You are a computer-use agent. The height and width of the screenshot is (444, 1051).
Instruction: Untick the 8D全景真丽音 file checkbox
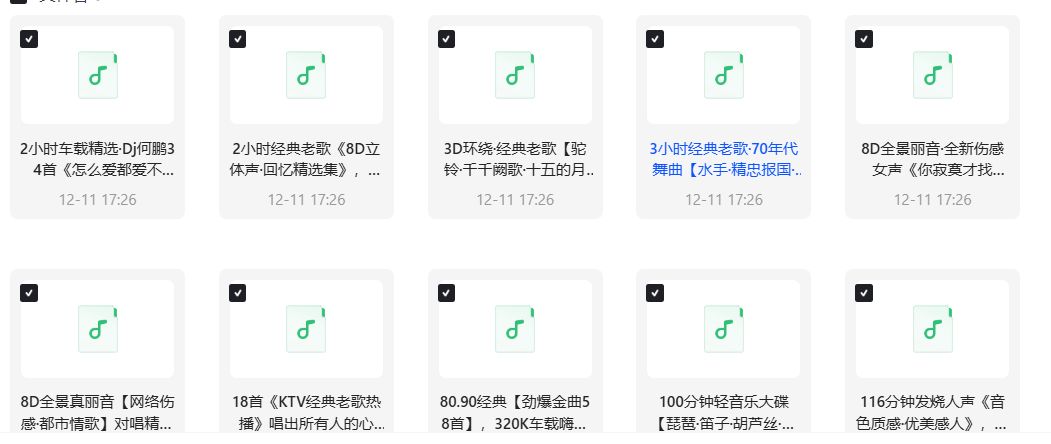[29, 293]
